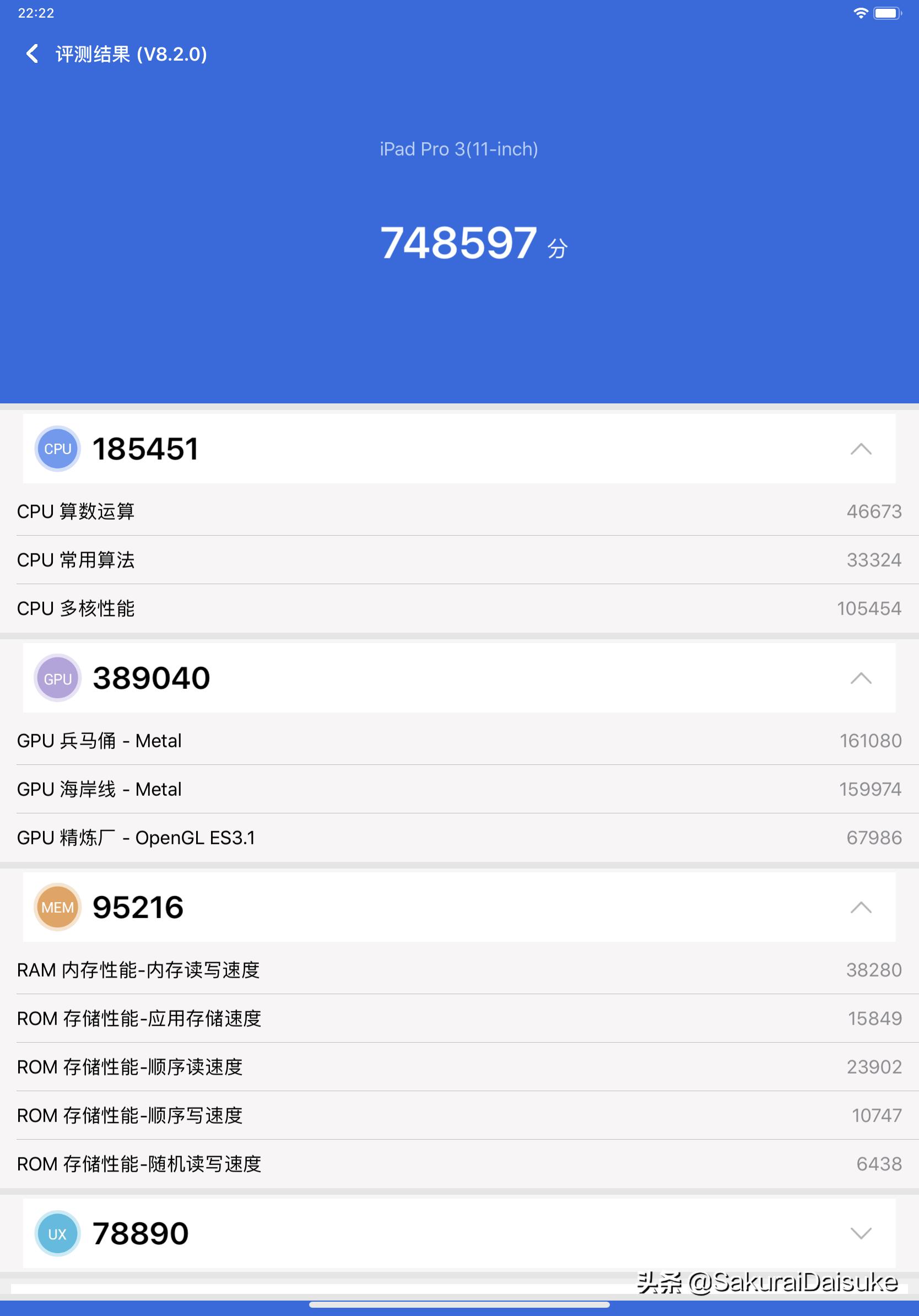Tap the battery icon in the status bar

tap(886, 13)
